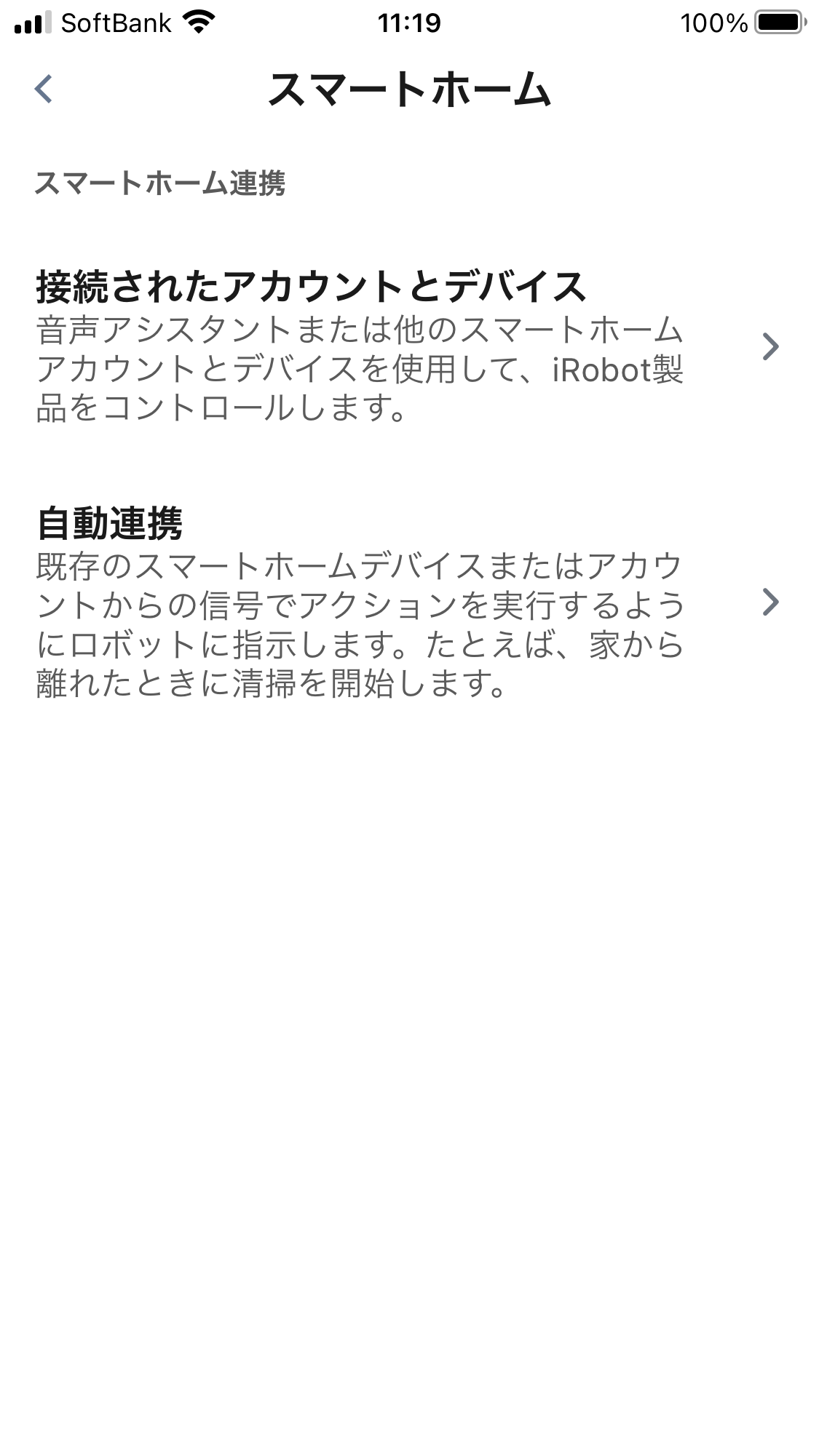Go back from スマートホーム screen

(x=44, y=89)
